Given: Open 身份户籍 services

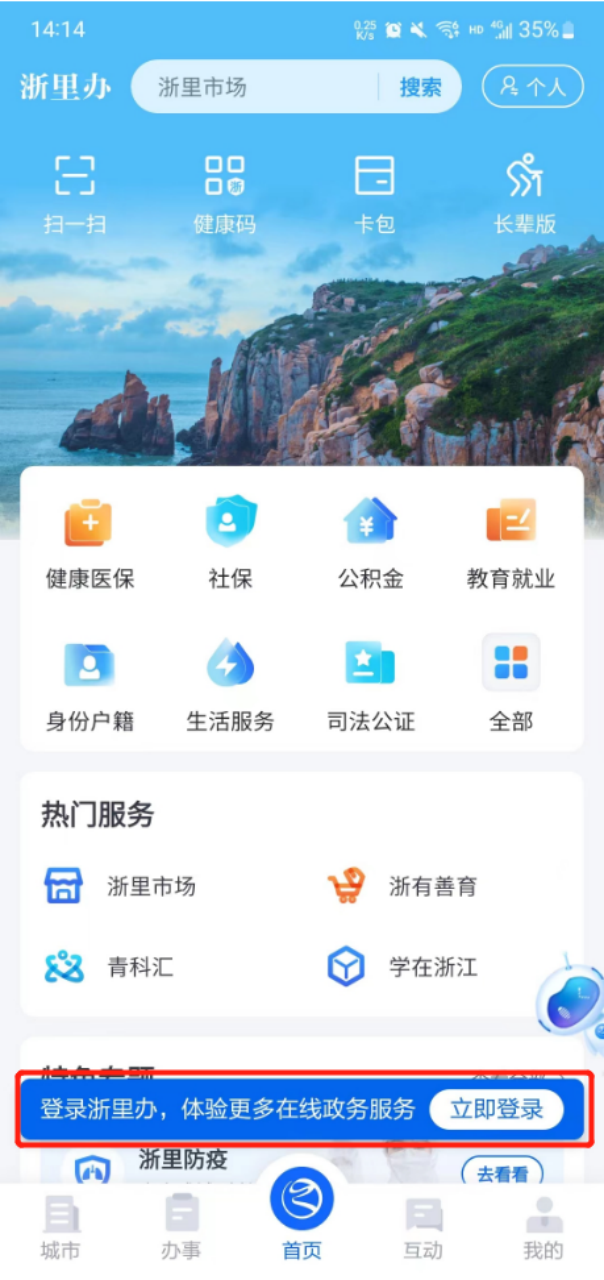Looking at the screenshot, I should (89, 686).
